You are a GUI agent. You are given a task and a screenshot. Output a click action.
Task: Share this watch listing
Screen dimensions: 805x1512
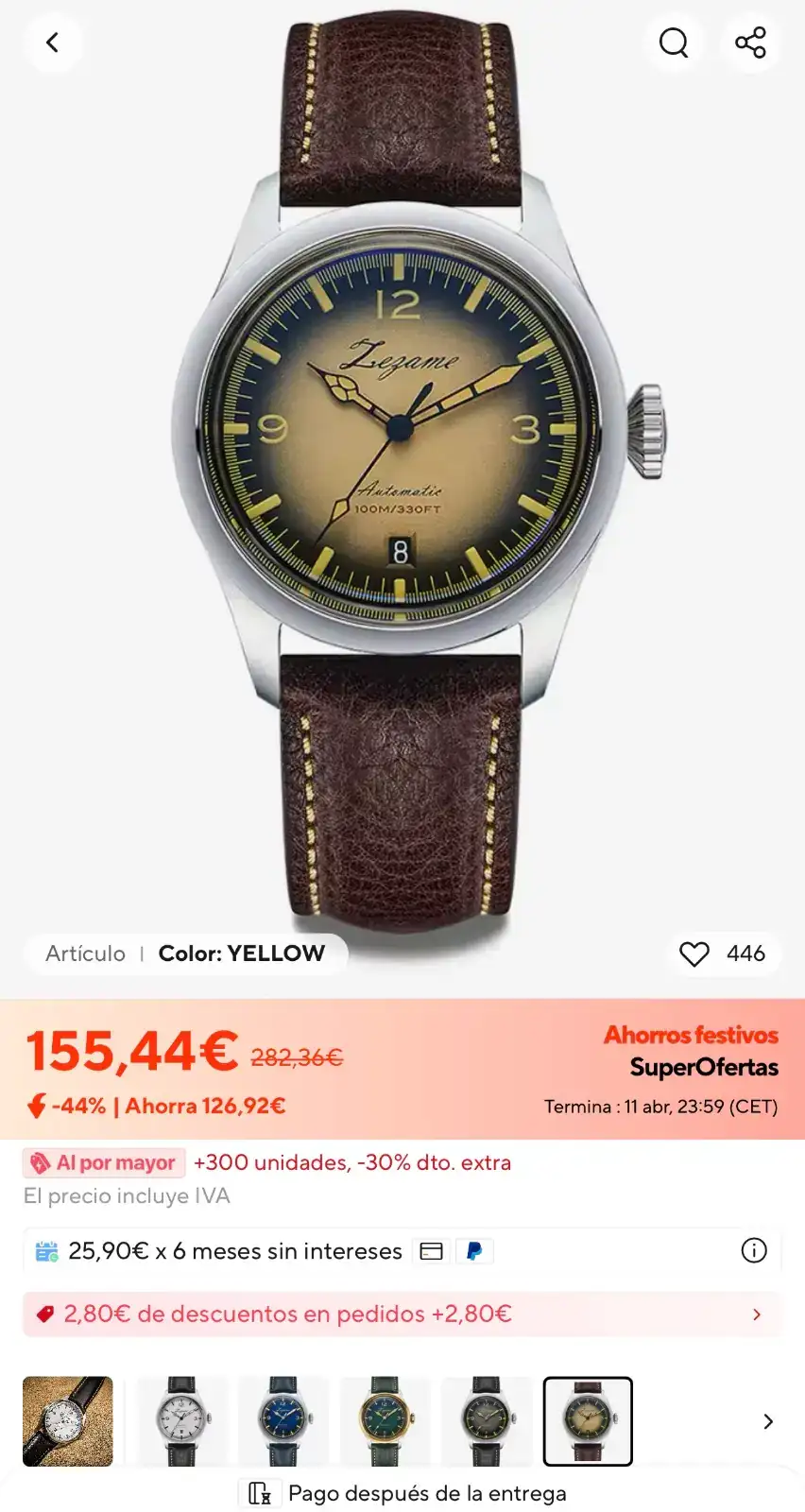tap(750, 43)
